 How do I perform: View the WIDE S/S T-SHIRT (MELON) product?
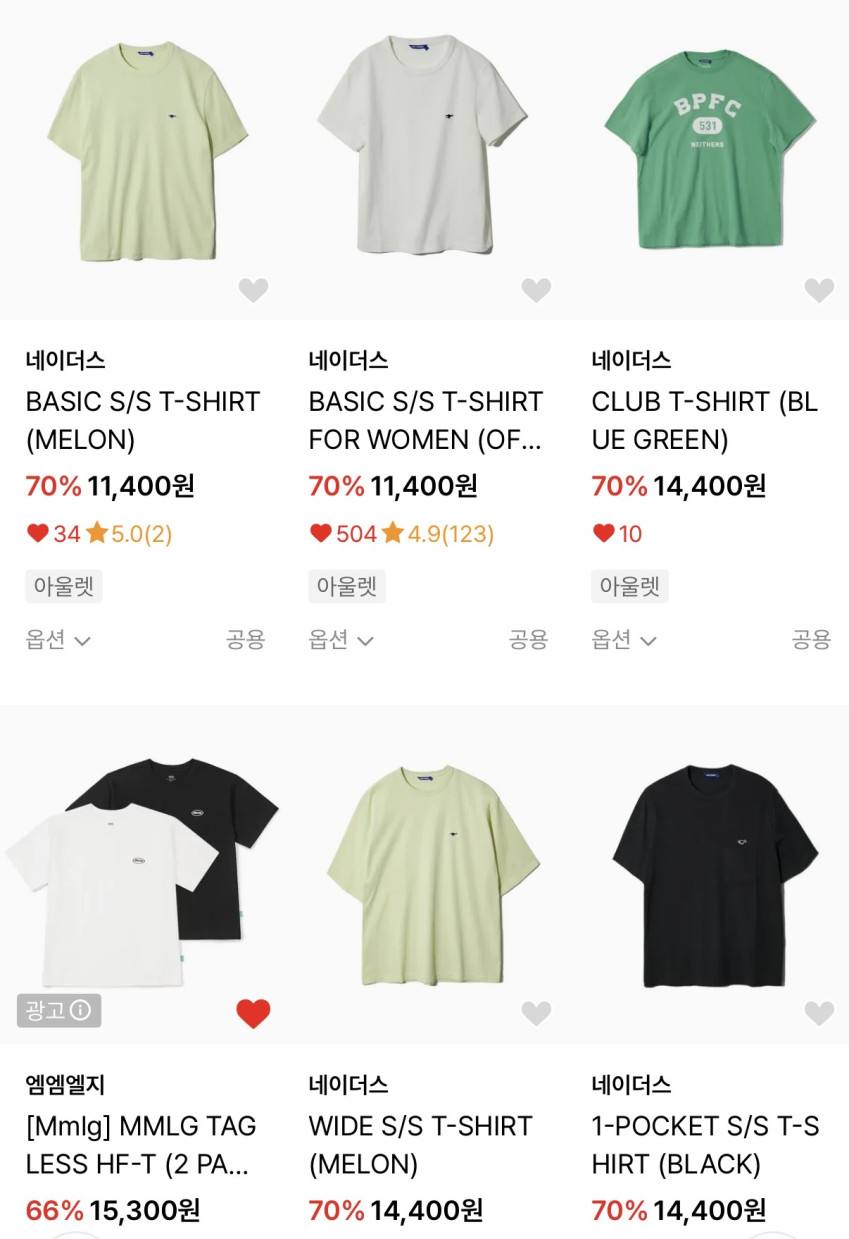tap(424, 870)
